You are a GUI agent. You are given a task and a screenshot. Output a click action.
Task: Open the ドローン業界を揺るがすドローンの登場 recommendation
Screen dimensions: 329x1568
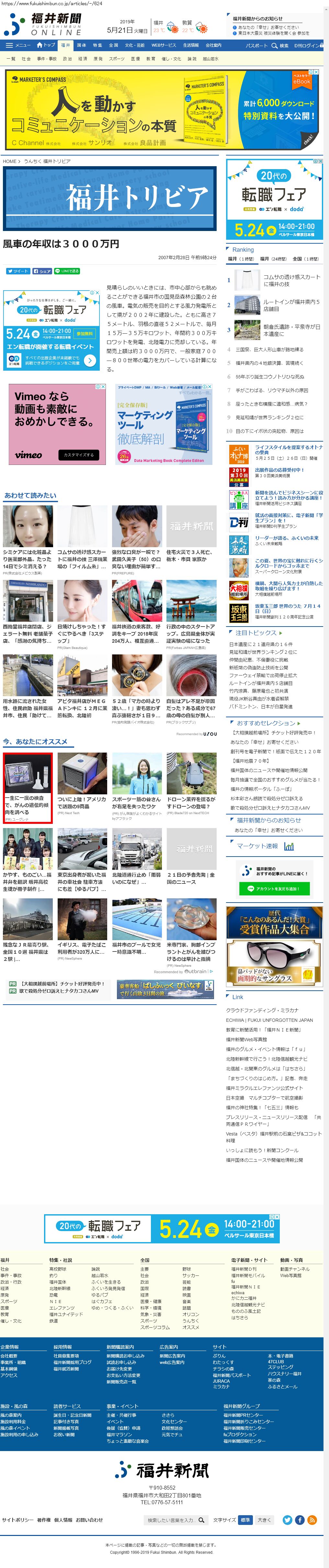[x=191, y=803]
